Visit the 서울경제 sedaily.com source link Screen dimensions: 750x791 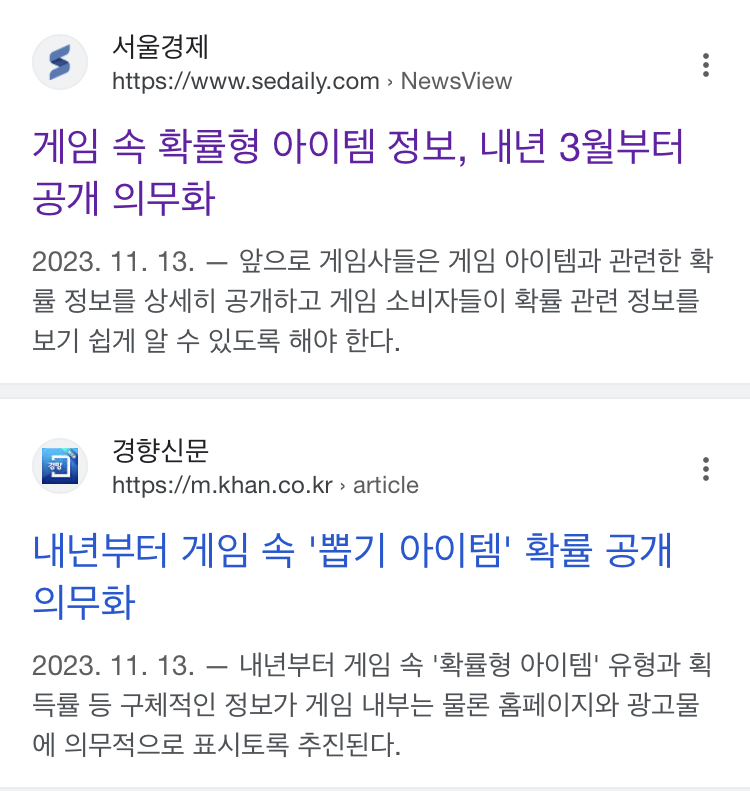[x=246, y=82]
